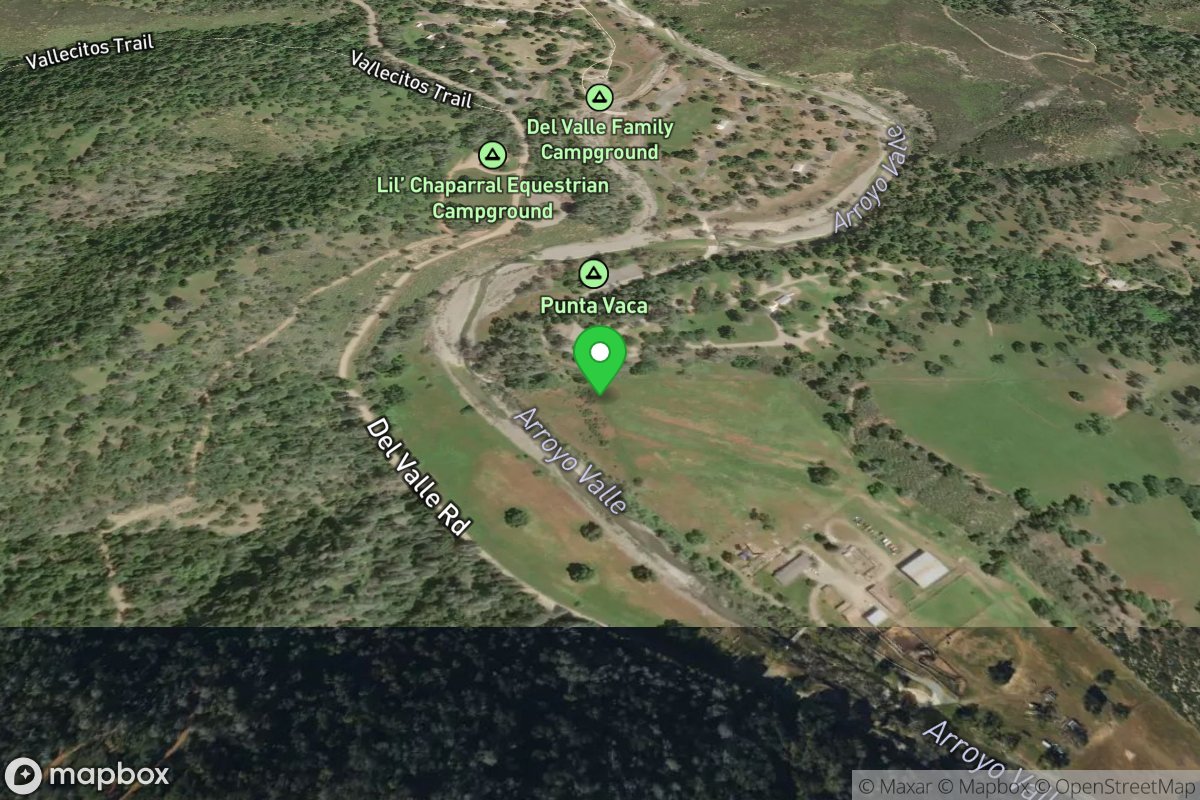Image resolution: width=1200 pixels, height=800 pixels.
Task: Select the Punta Vaca campground marker
Action: (594, 272)
